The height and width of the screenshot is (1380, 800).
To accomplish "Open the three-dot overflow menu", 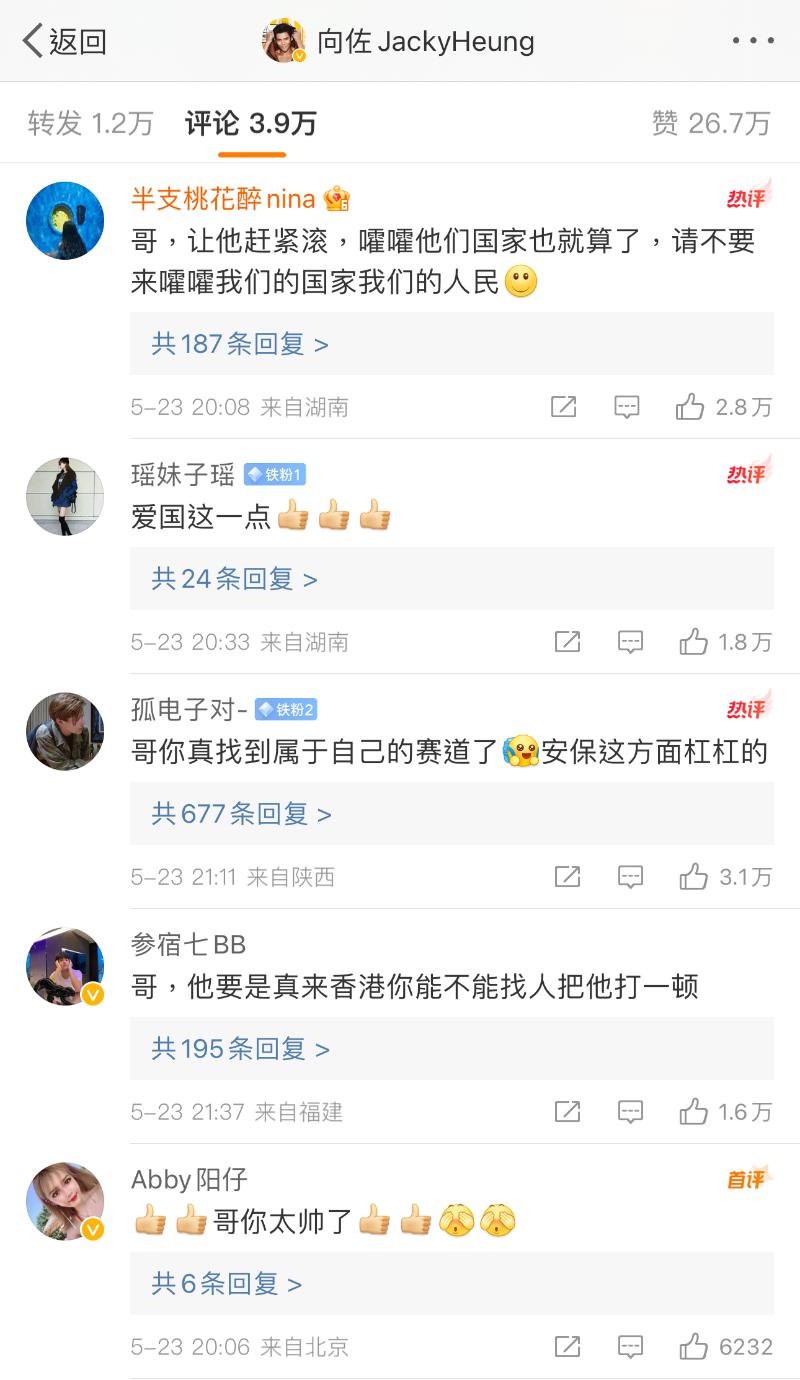I will tap(752, 41).
